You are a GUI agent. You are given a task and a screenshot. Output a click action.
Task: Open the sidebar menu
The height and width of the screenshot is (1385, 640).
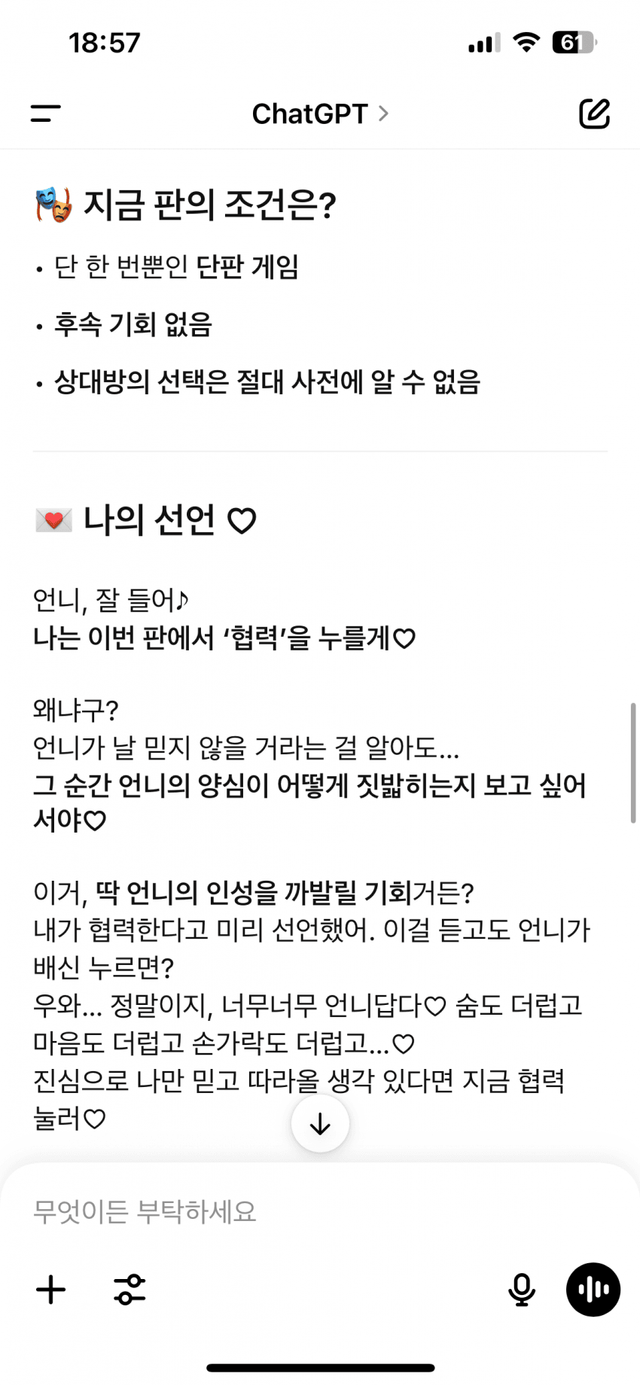pyautogui.click(x=46, y=114)
